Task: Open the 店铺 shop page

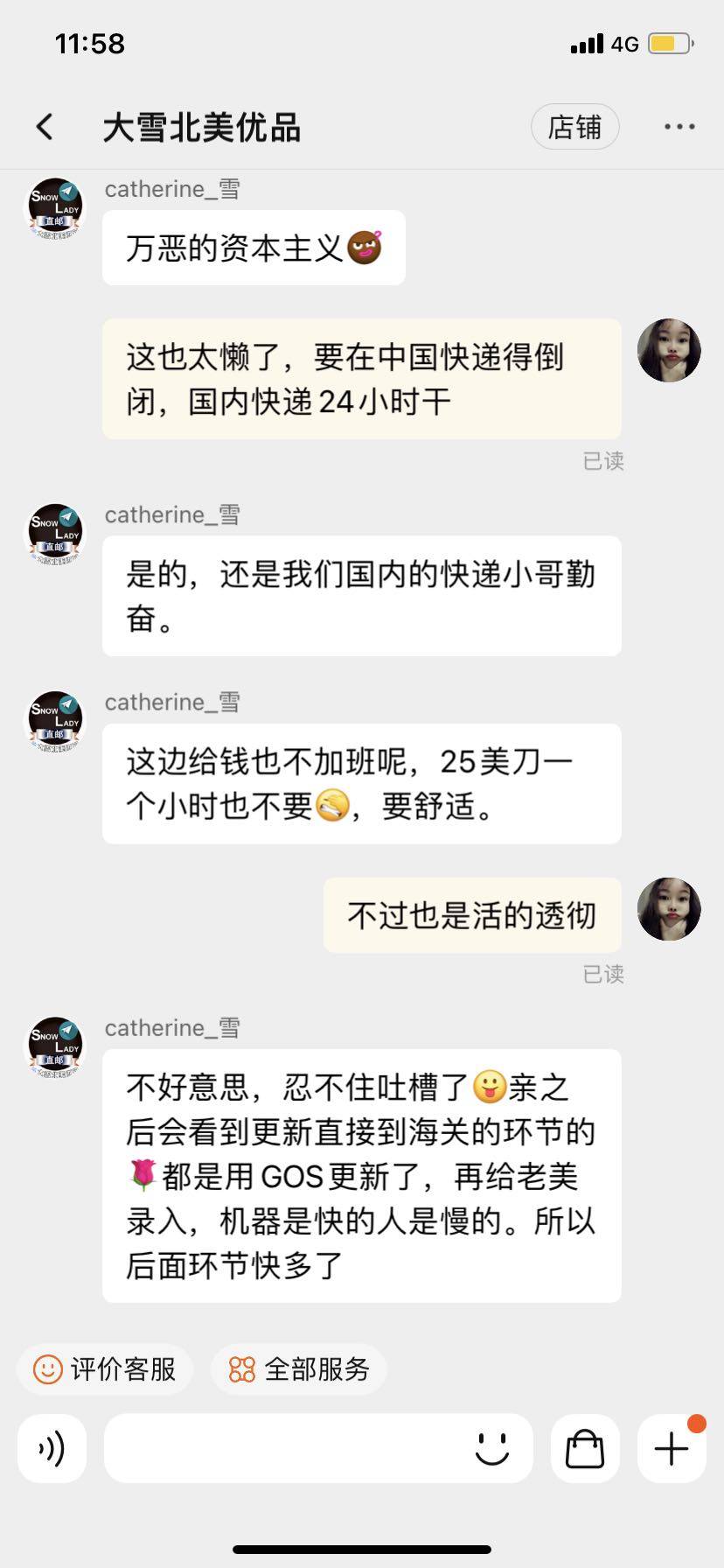Action: coord(574,128)
